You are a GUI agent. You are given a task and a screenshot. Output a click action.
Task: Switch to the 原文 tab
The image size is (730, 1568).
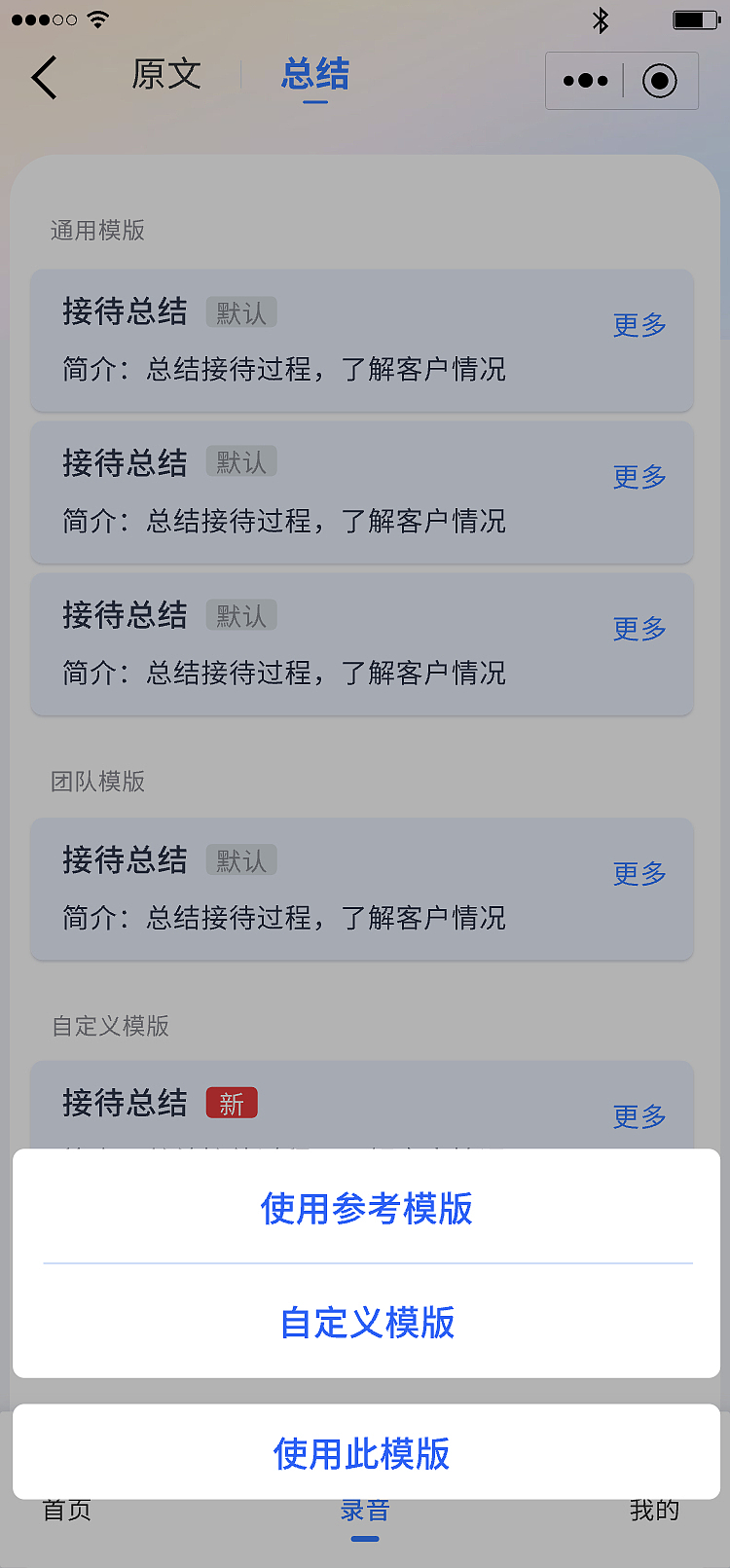click(x=166, y=76)
